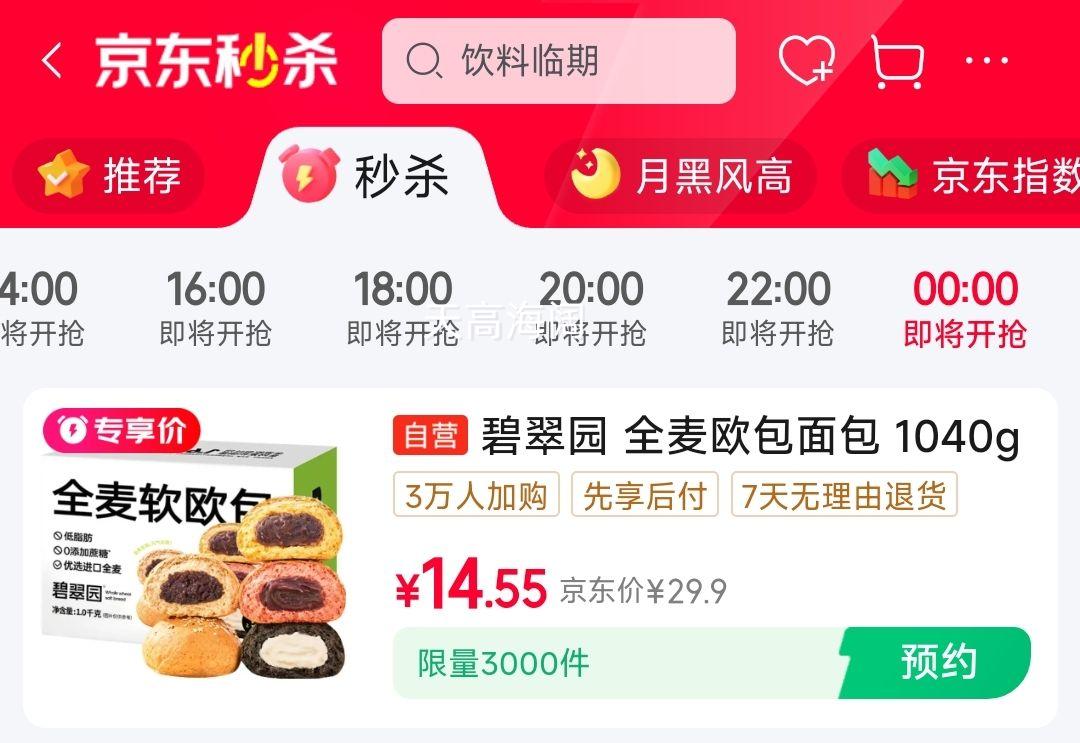Select the 16:00 time slot
Image resolution: width=1080 pixels, height=743 pixels.
pyautogui.click(x=215, y=306)
